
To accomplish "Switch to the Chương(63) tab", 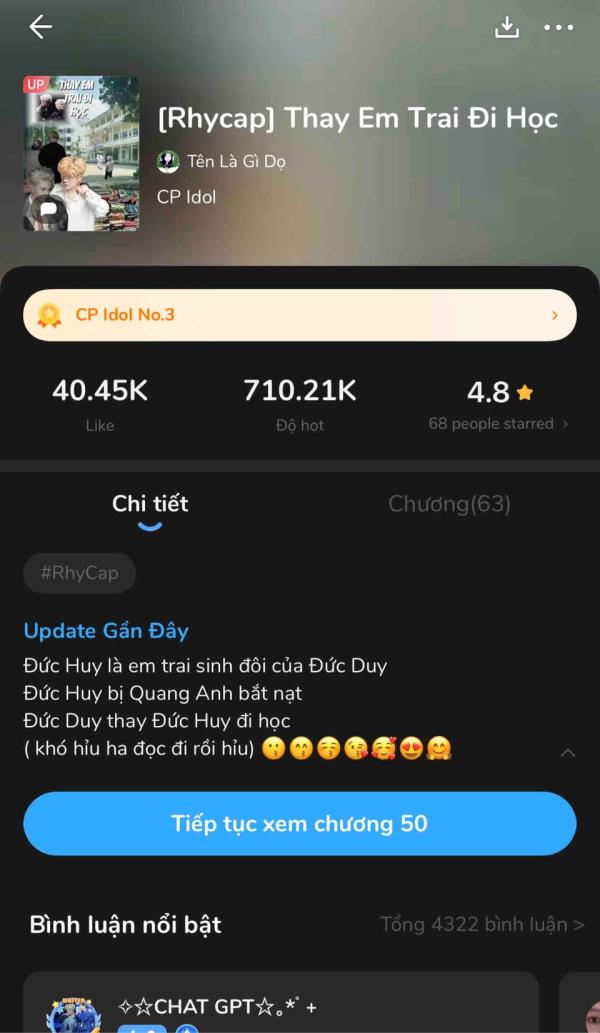I will (449, 504).
